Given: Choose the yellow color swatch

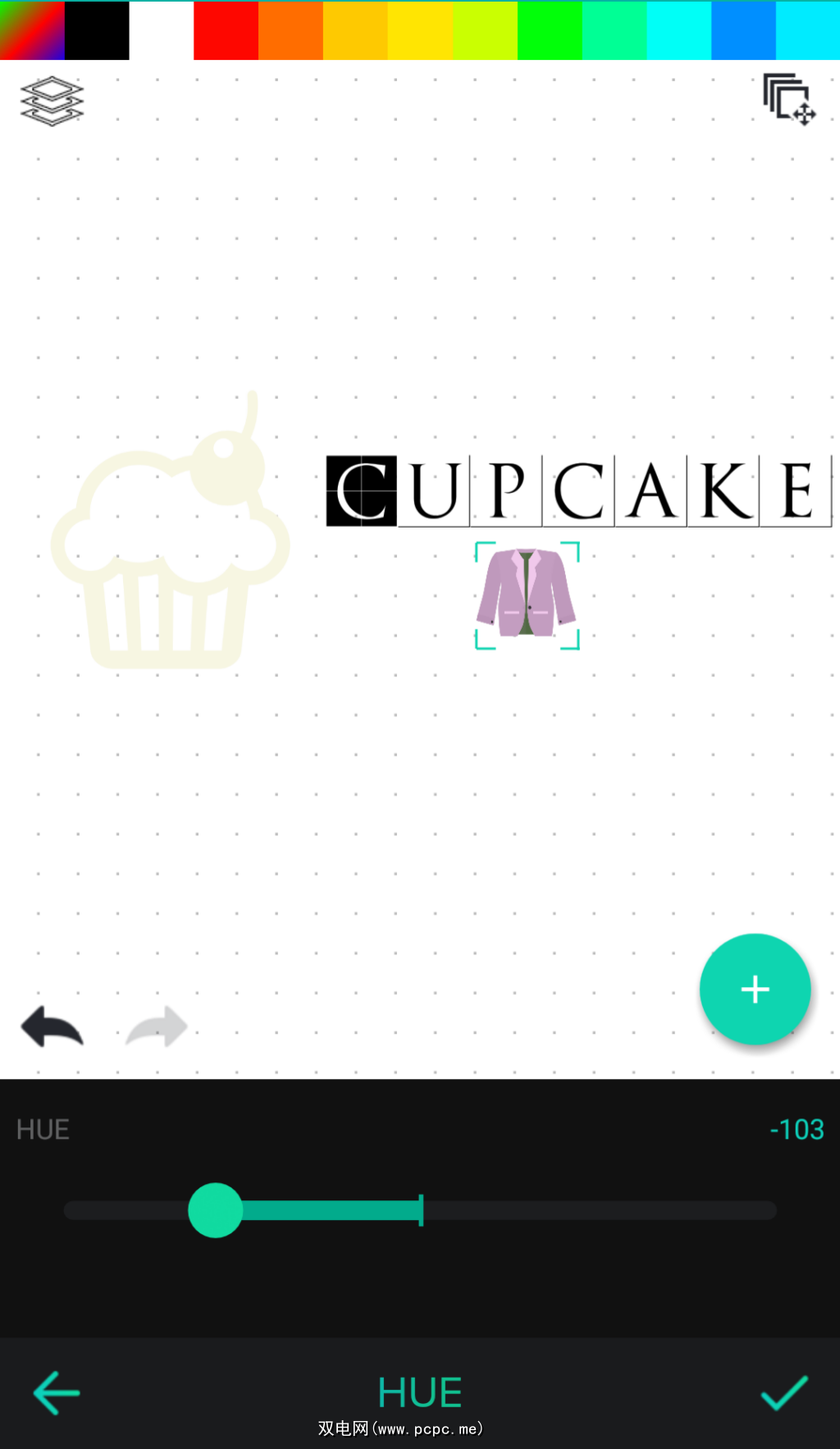Looking at the screenshot, I should 420,30.
